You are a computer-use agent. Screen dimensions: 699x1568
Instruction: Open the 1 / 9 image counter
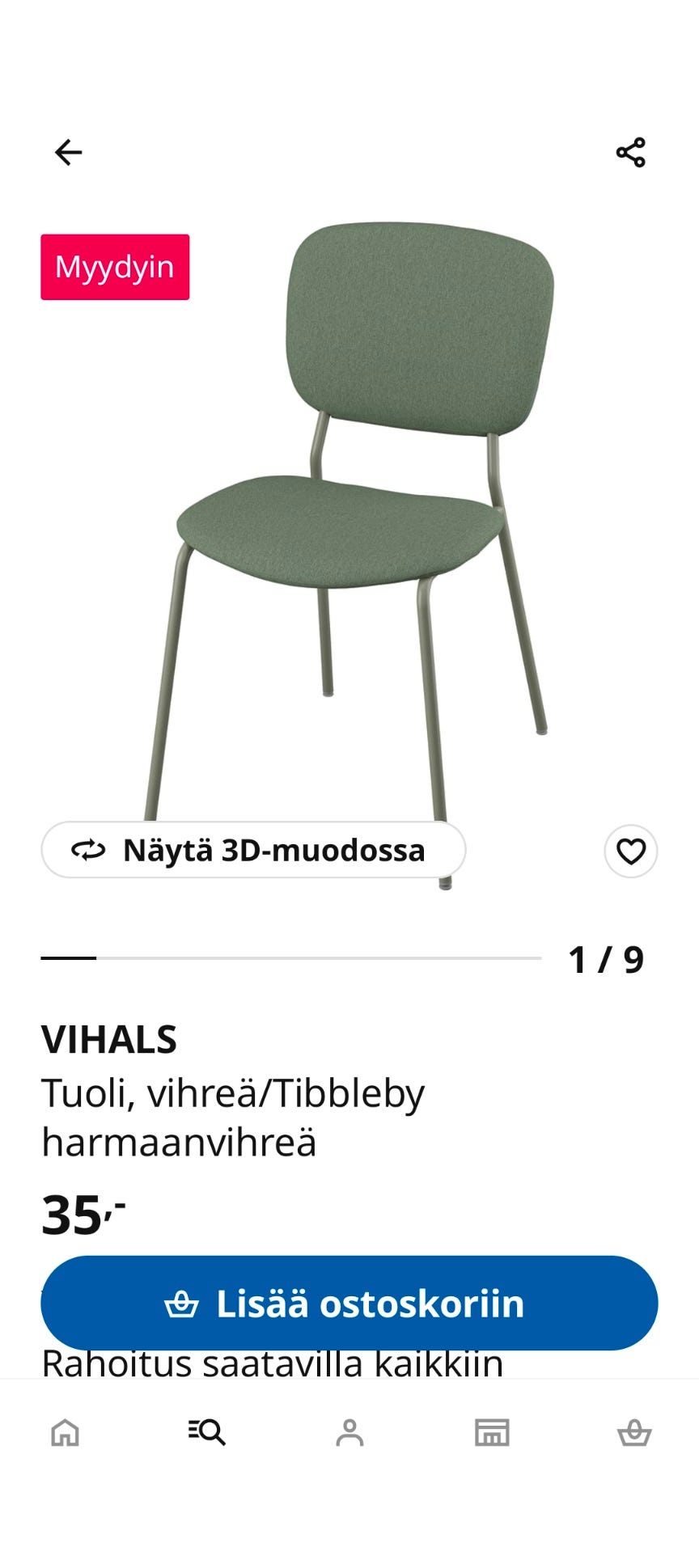[606, 958]
